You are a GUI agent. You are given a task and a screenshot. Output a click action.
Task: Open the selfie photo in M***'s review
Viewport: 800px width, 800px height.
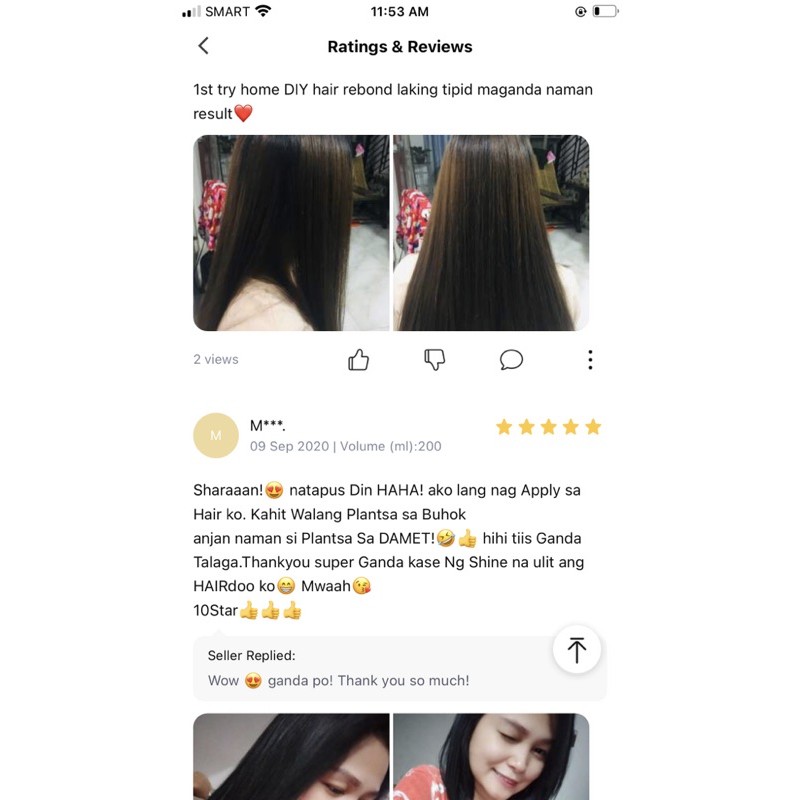(x=491, y=756)
